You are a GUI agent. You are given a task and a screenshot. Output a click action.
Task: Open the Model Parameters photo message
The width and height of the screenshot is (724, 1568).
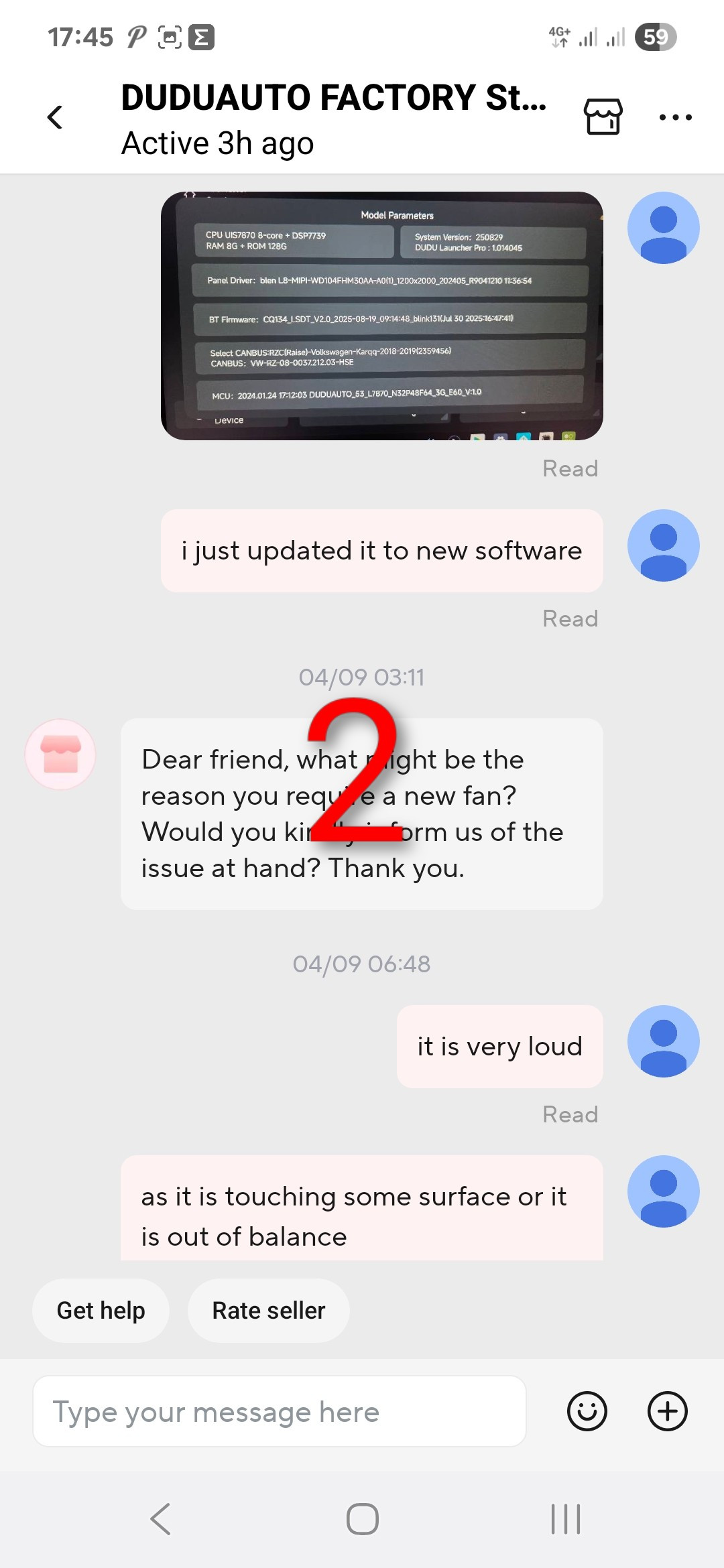381,316
